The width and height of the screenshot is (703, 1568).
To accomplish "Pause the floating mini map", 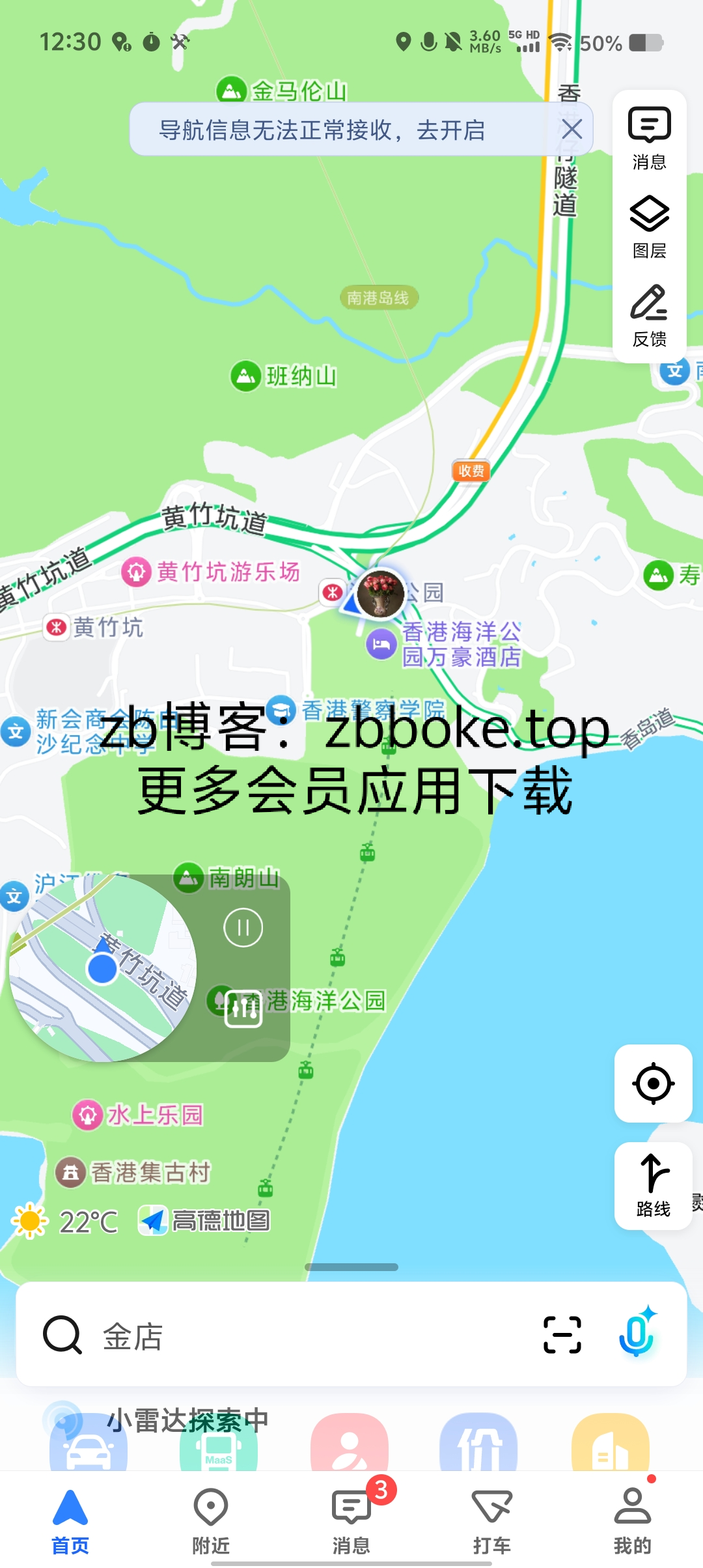I will tap(243, 927).
